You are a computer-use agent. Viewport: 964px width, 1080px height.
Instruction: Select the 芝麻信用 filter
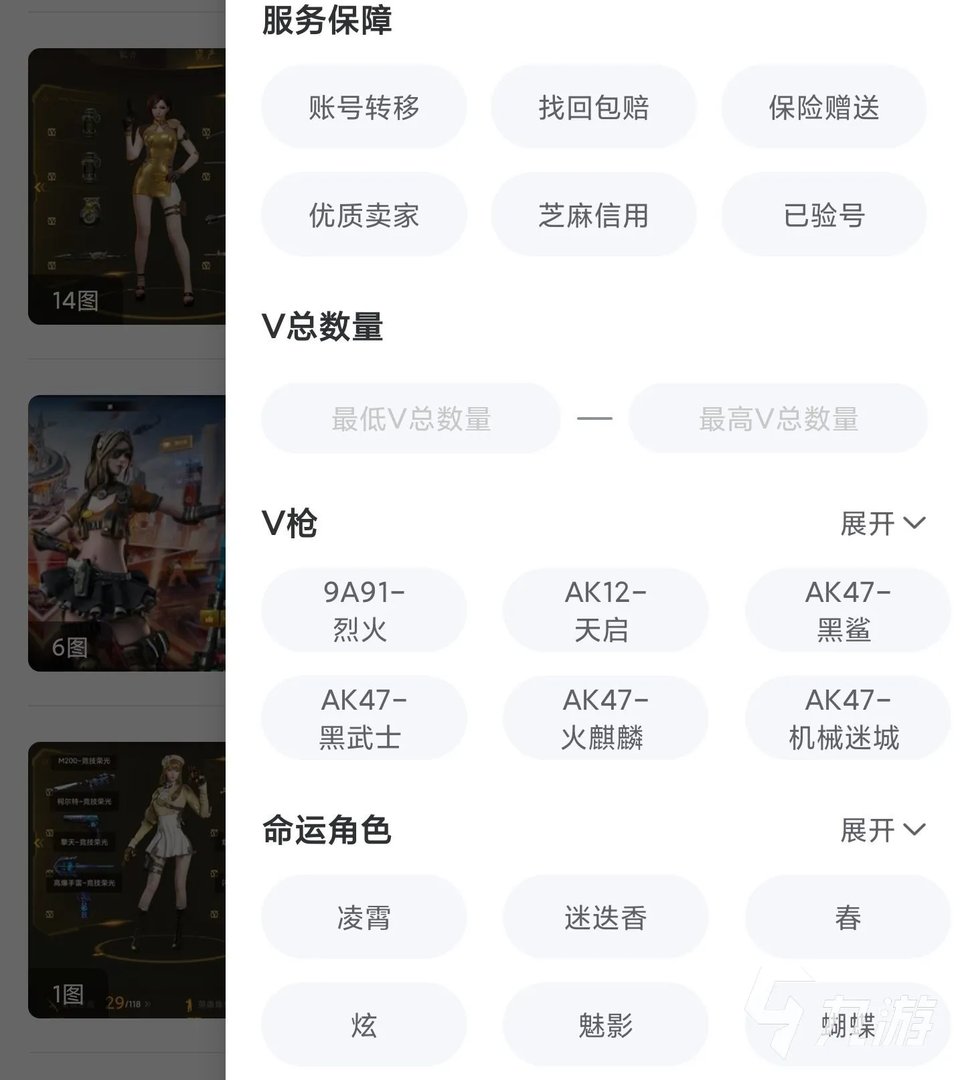(x=594, y=213)
